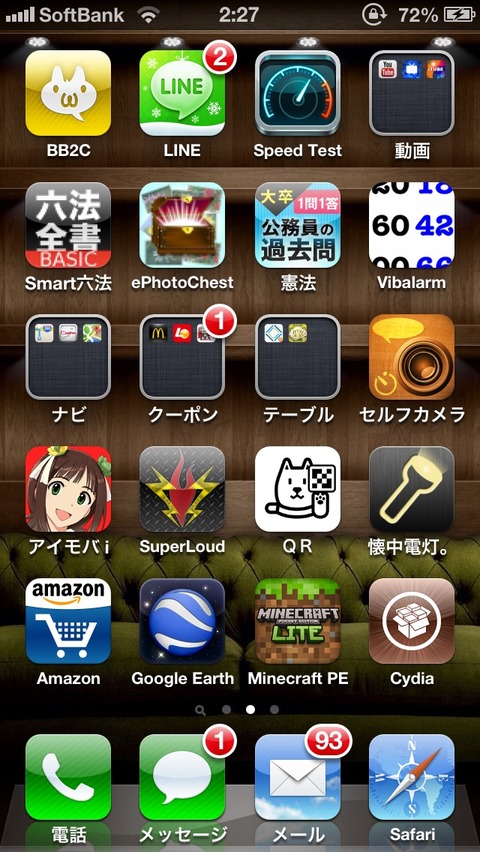The width and height of the screenshot is (480, 852).
Task: Open the 動画 folder
Action: click(412, 93)
